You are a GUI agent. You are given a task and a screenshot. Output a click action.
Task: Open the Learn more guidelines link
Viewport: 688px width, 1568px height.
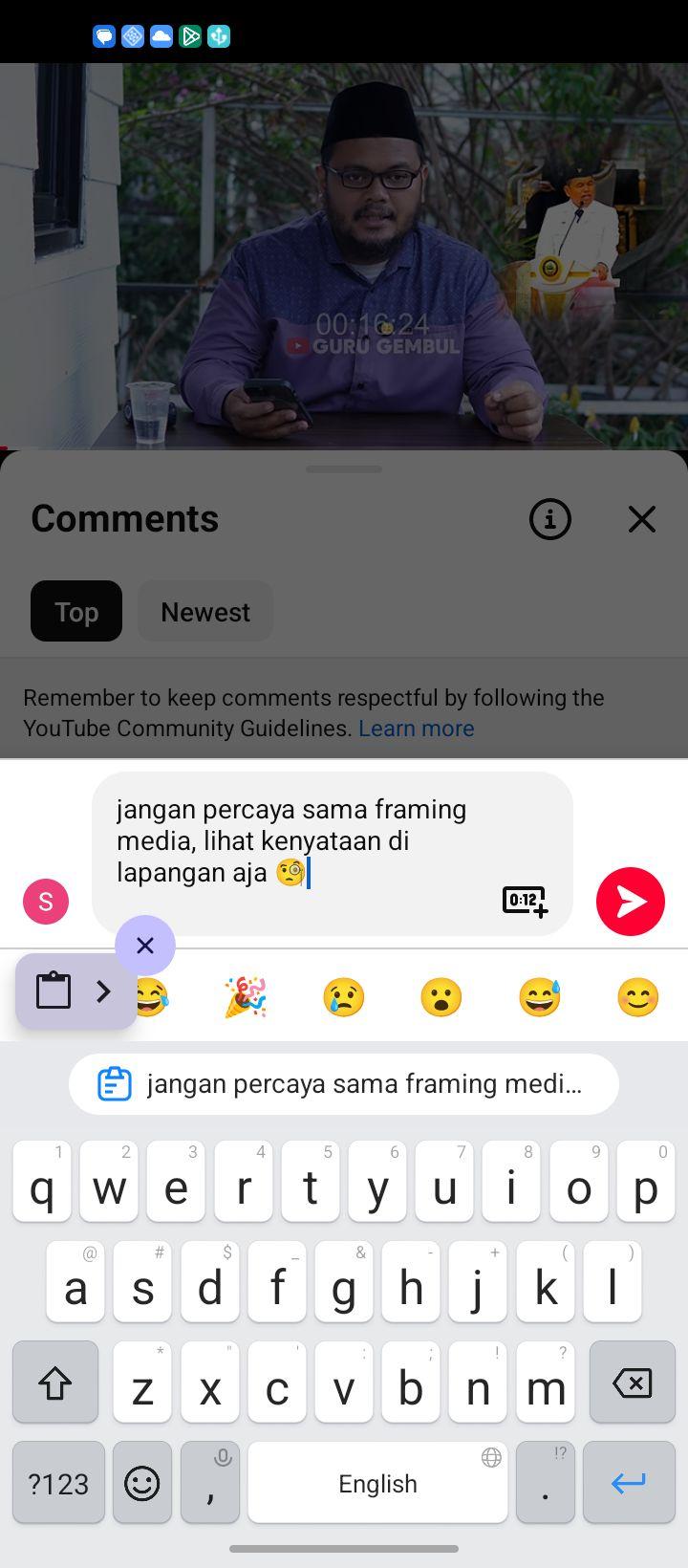(417, 729)
